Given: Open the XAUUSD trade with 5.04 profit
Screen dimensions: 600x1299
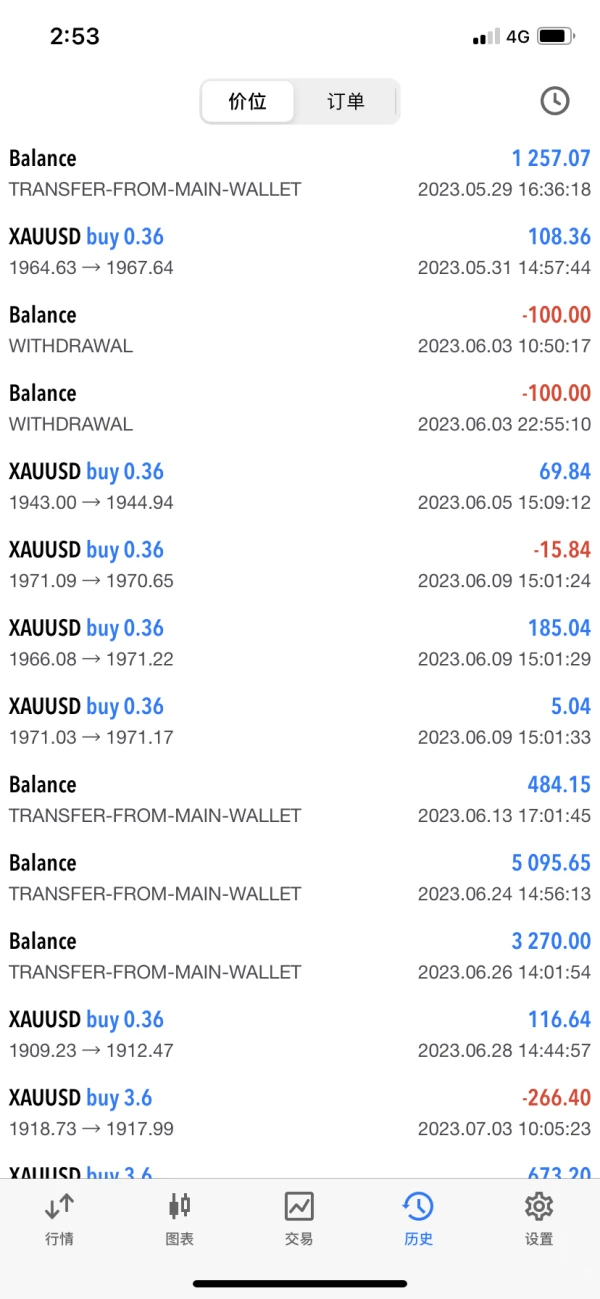Looking at the screenshot, I should click(x=300, y=720).
